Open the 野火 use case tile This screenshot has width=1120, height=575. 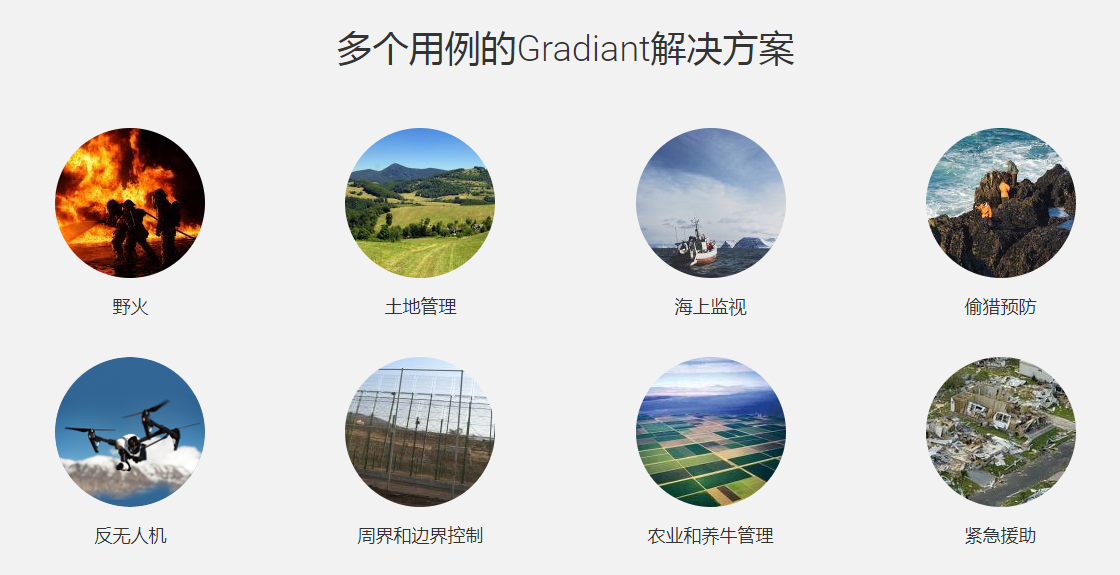(x=130, y=203)
